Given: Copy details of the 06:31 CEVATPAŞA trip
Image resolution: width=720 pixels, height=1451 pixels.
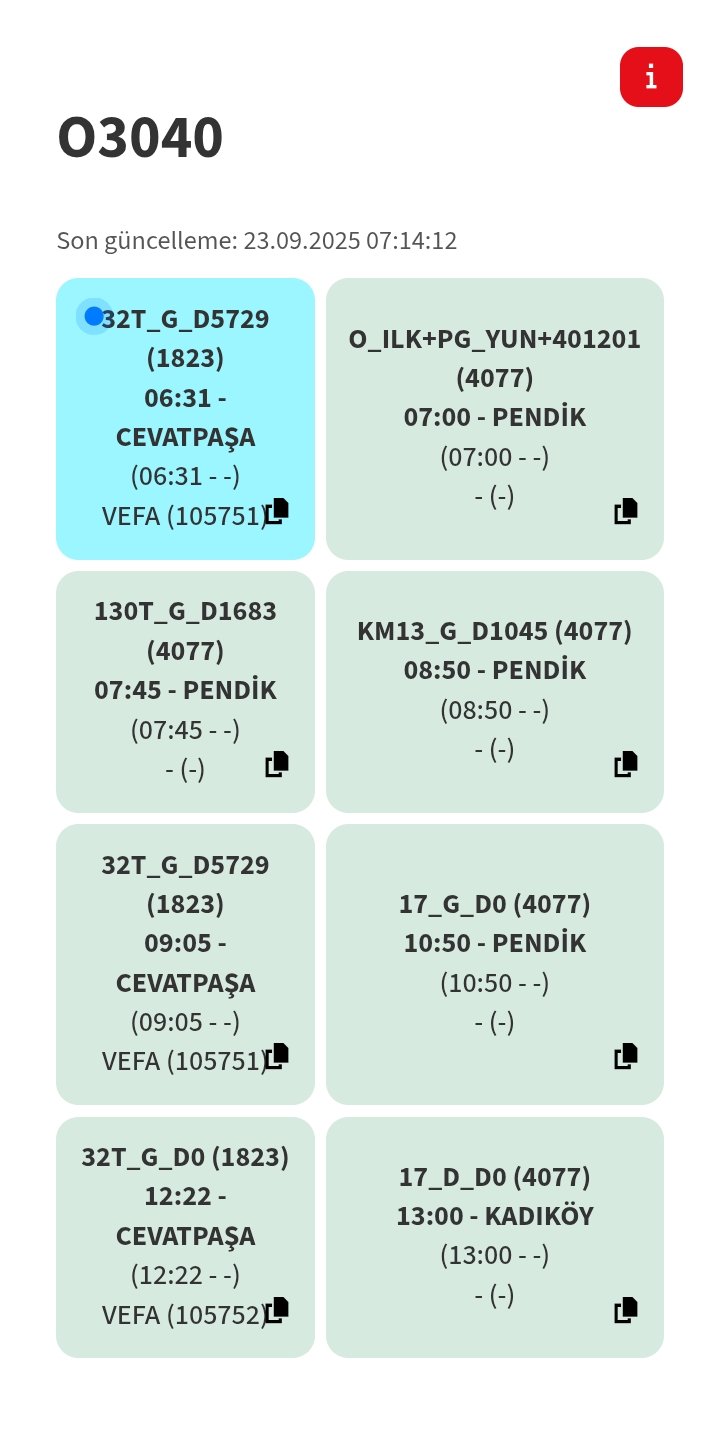Looking at the screenshot, I should point(277,511).
